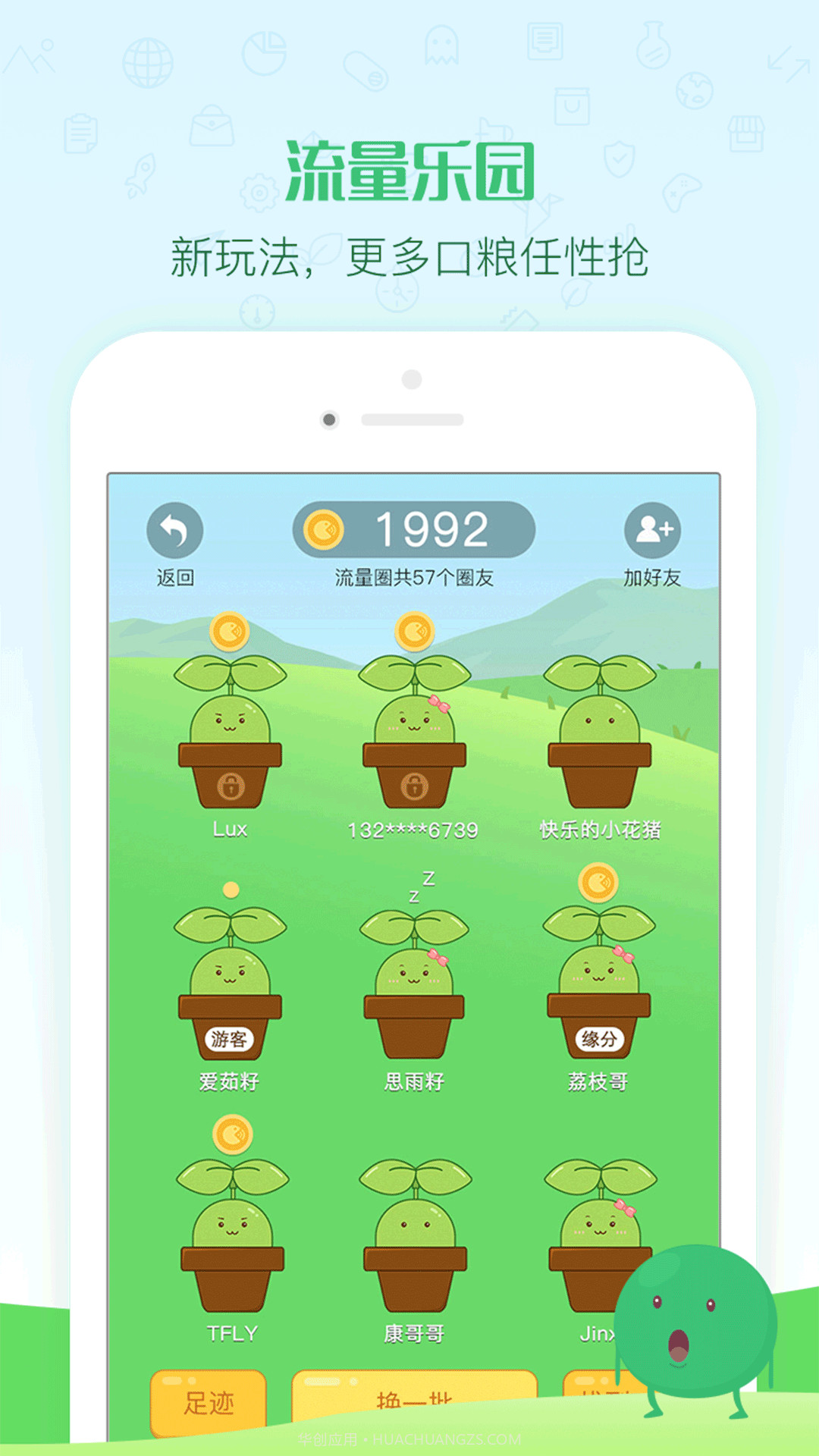Collect the coin above 132****6739's plant
This screenshot has height=1456, width=819.
click(413, 632)
